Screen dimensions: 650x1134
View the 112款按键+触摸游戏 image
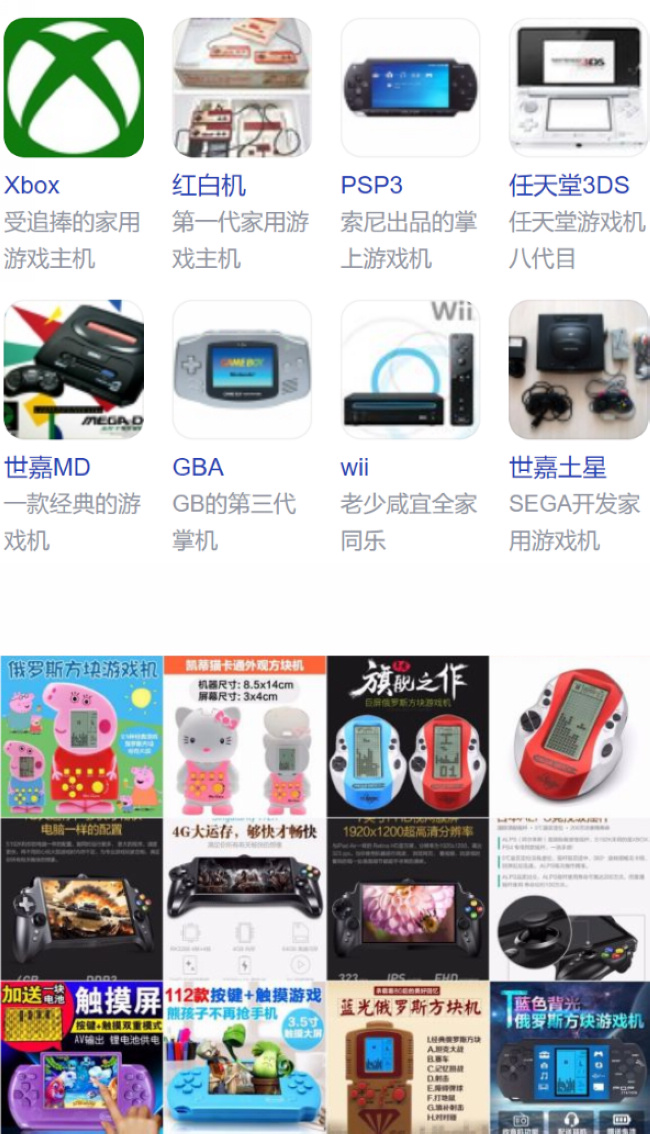point(244,1058)
